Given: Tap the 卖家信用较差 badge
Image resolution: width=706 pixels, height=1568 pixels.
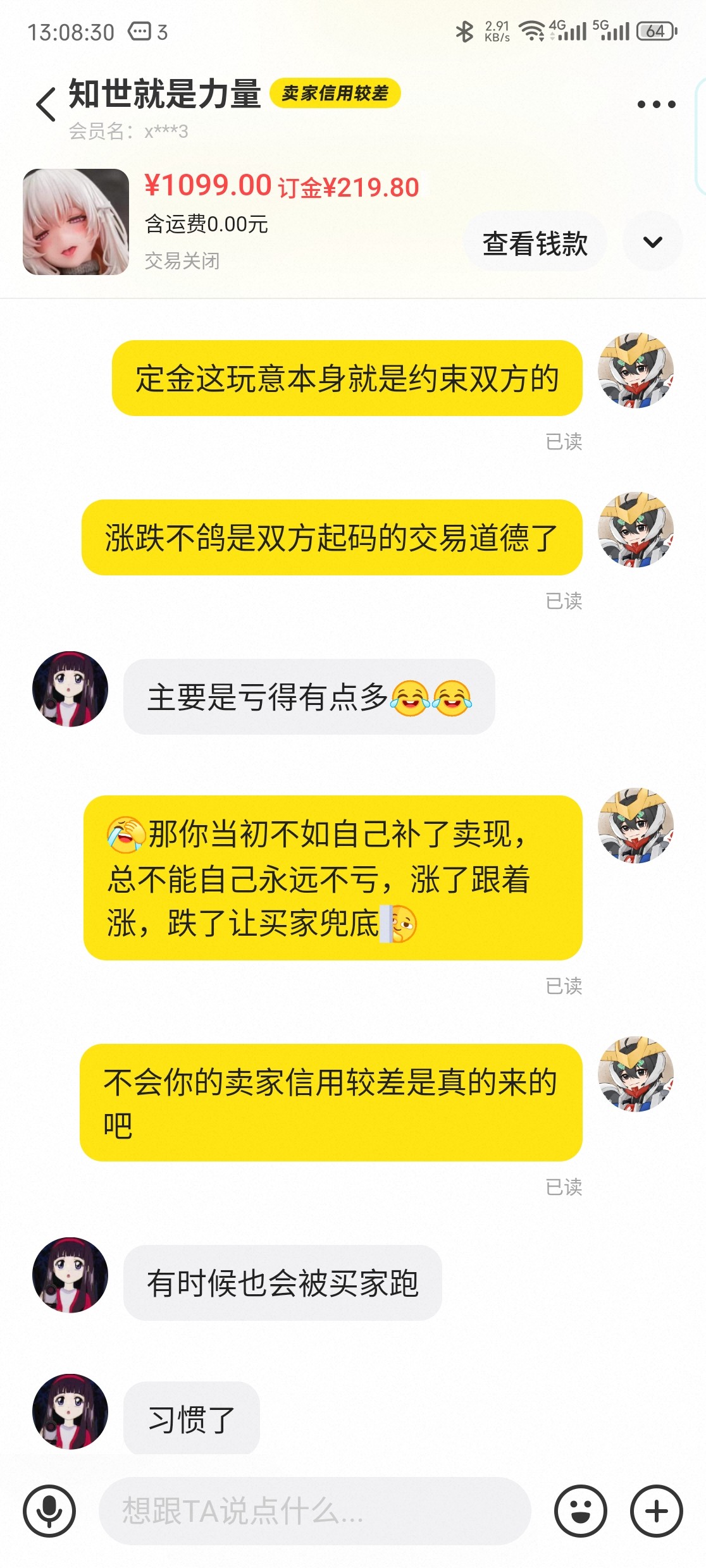Looking at the screenshot, I should (x=335, y=94).
